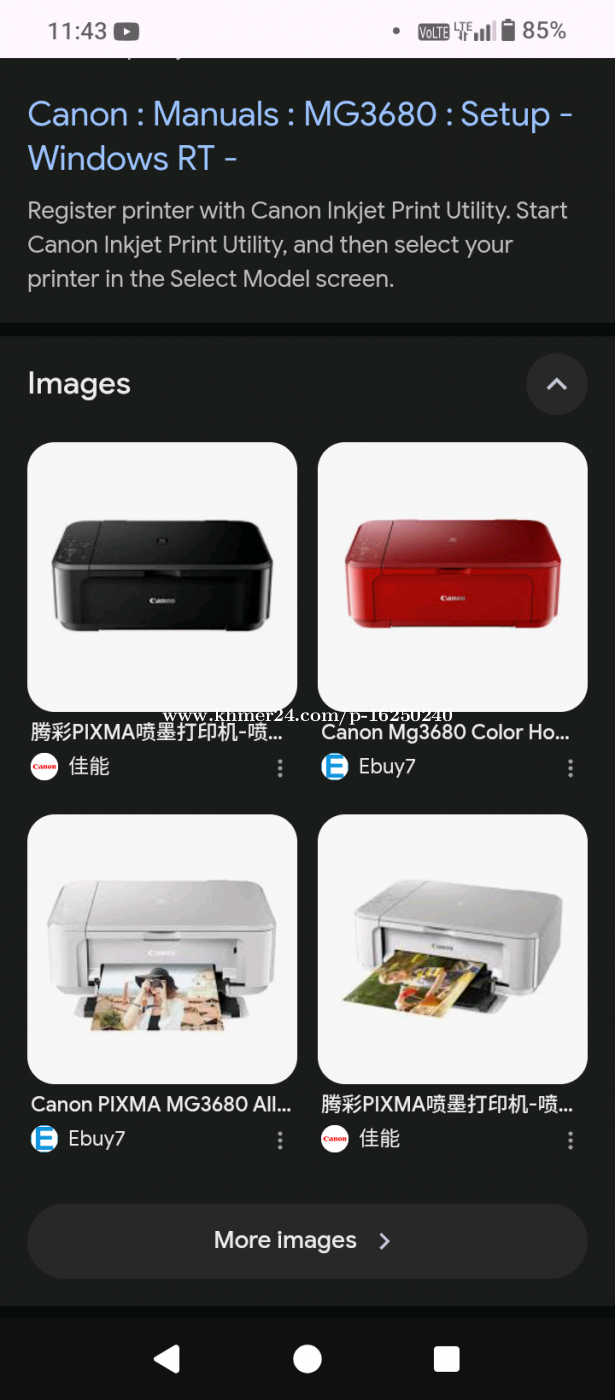This screenshot has width=615, height=1400.
Task: Open options menu for red Ebuy7 image
Action: point(570,768)
